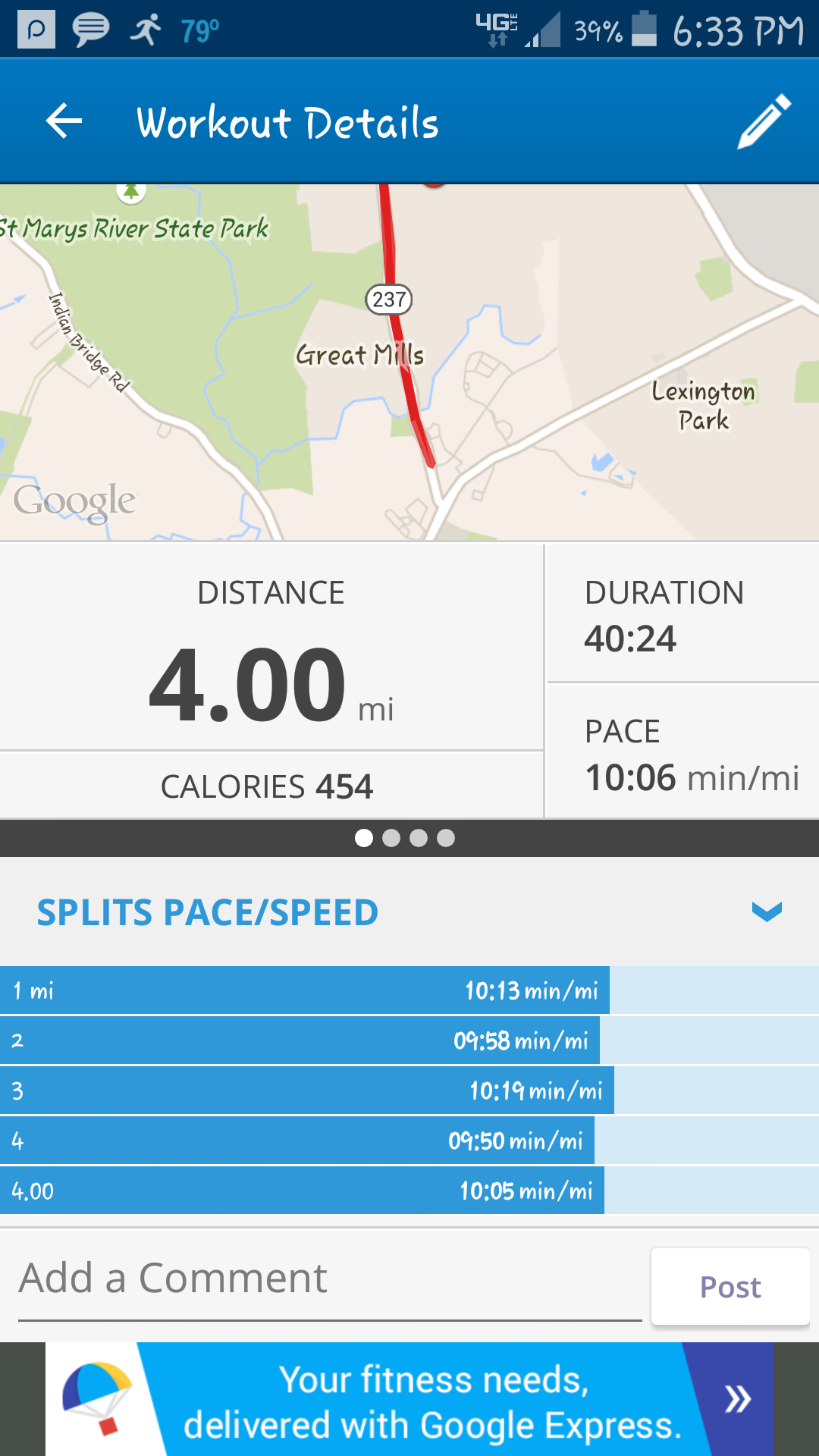Open the workout route map
819x1456 pixels.
409,362
